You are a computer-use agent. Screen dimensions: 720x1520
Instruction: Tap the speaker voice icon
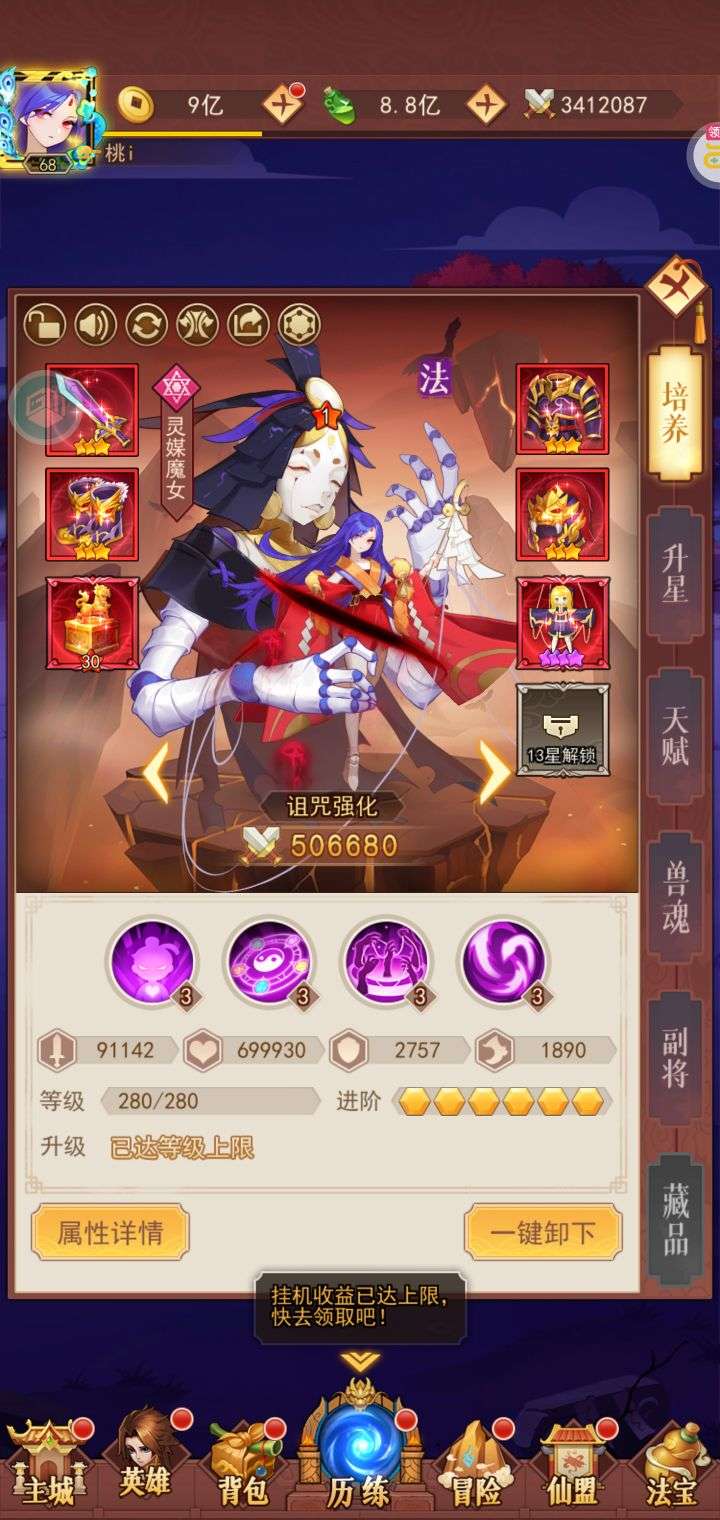pyautogui.click(x=96, y=325)
